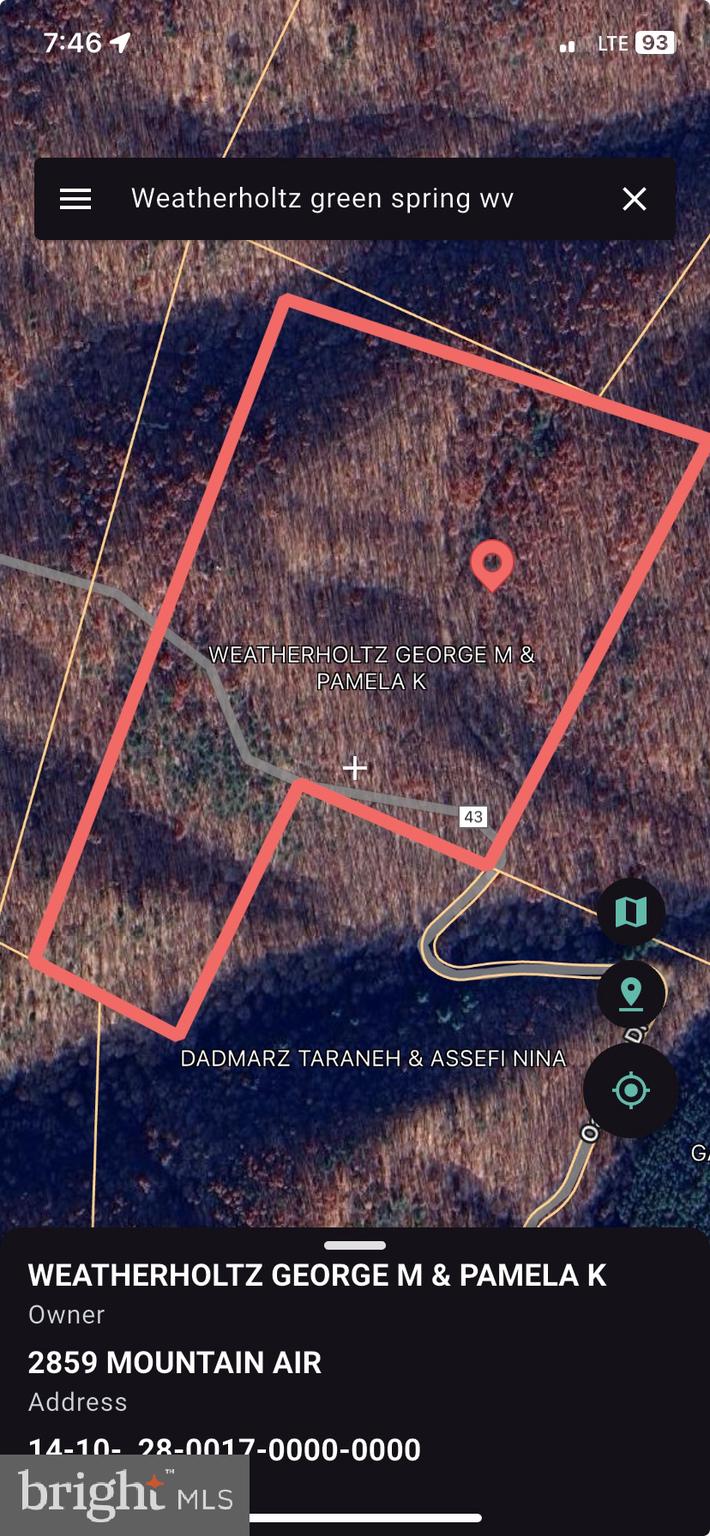Tap the drop pin button
710x1536 pixels.
pos(631,994)
